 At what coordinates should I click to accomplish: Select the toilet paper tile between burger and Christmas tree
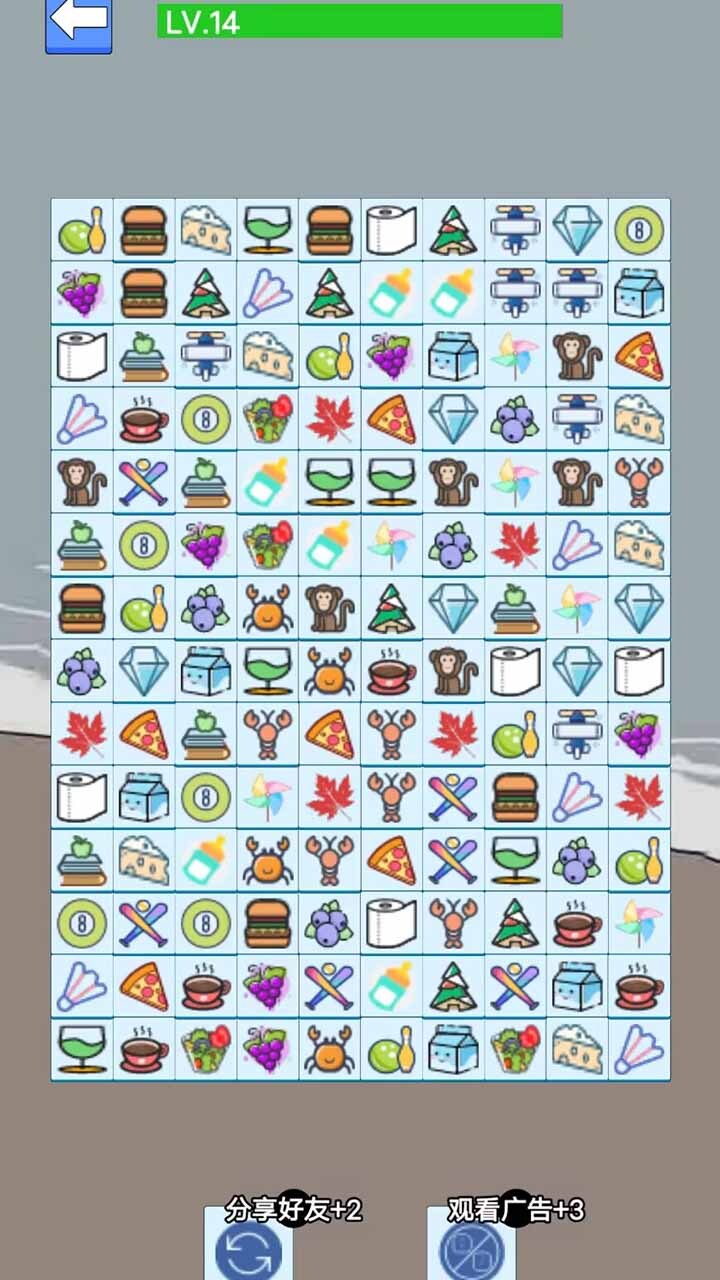click(391, 230)
